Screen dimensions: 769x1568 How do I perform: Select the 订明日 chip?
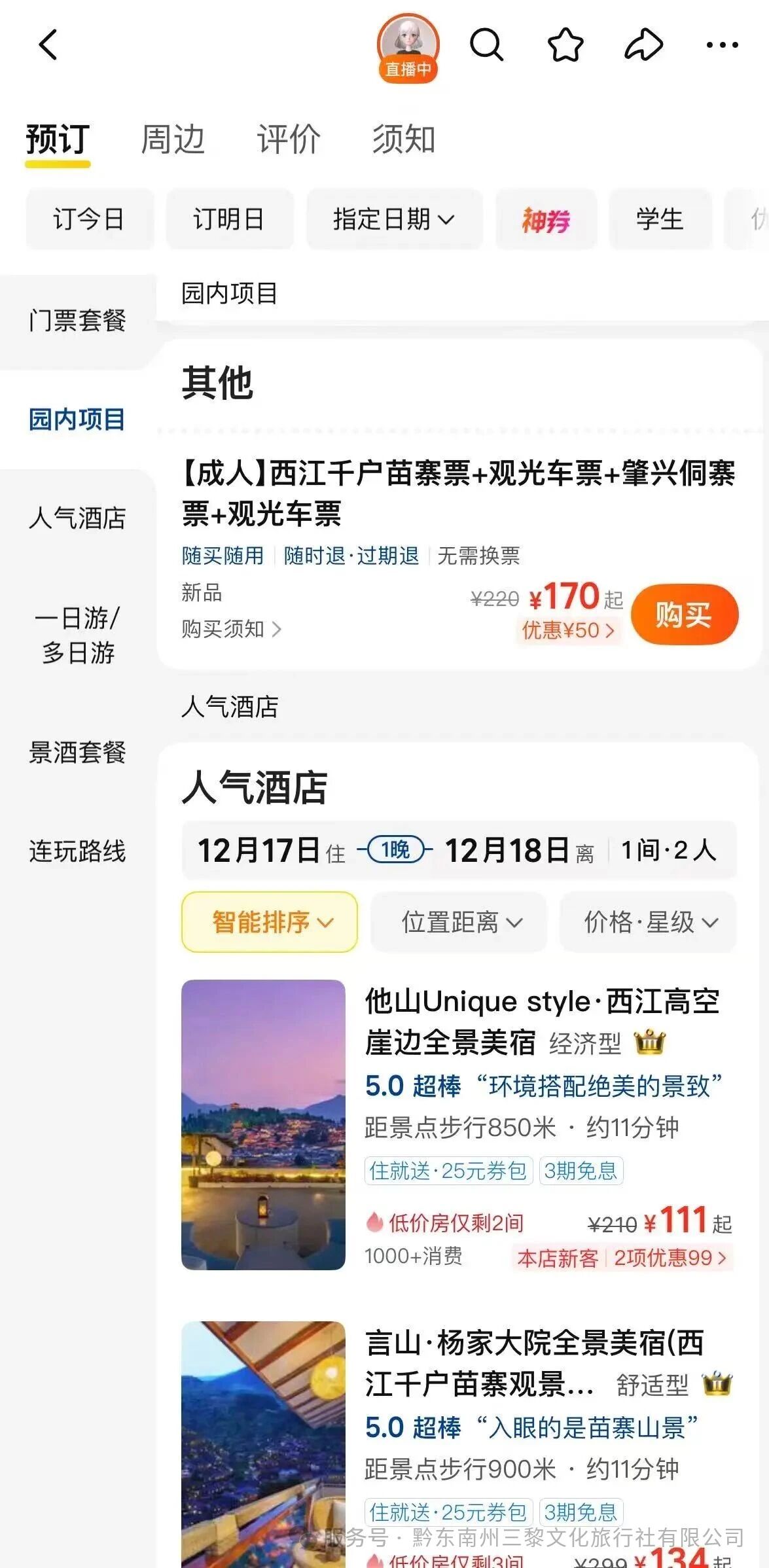click(230, 219)
